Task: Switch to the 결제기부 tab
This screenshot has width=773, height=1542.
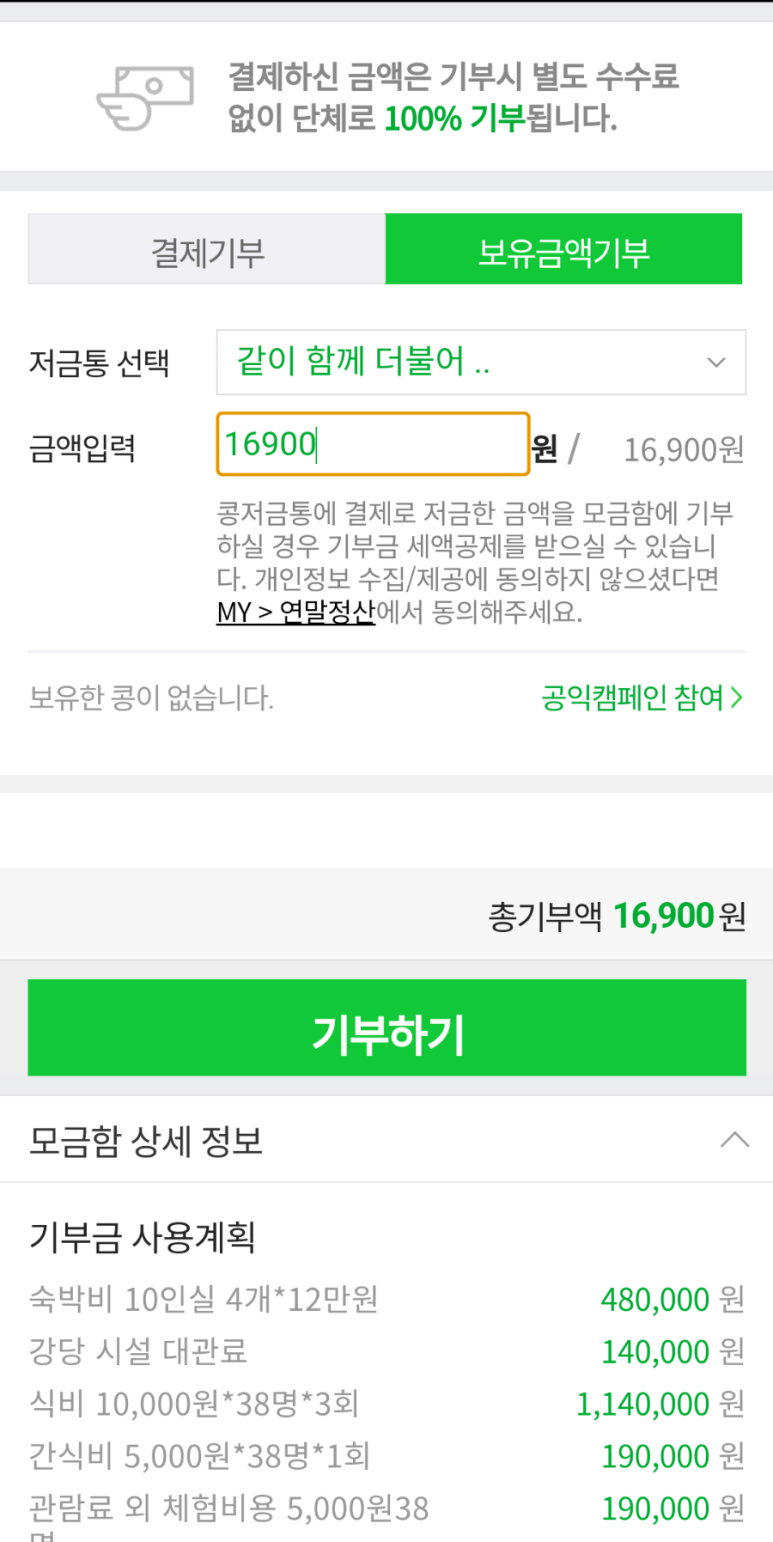Action: [206, 248]
